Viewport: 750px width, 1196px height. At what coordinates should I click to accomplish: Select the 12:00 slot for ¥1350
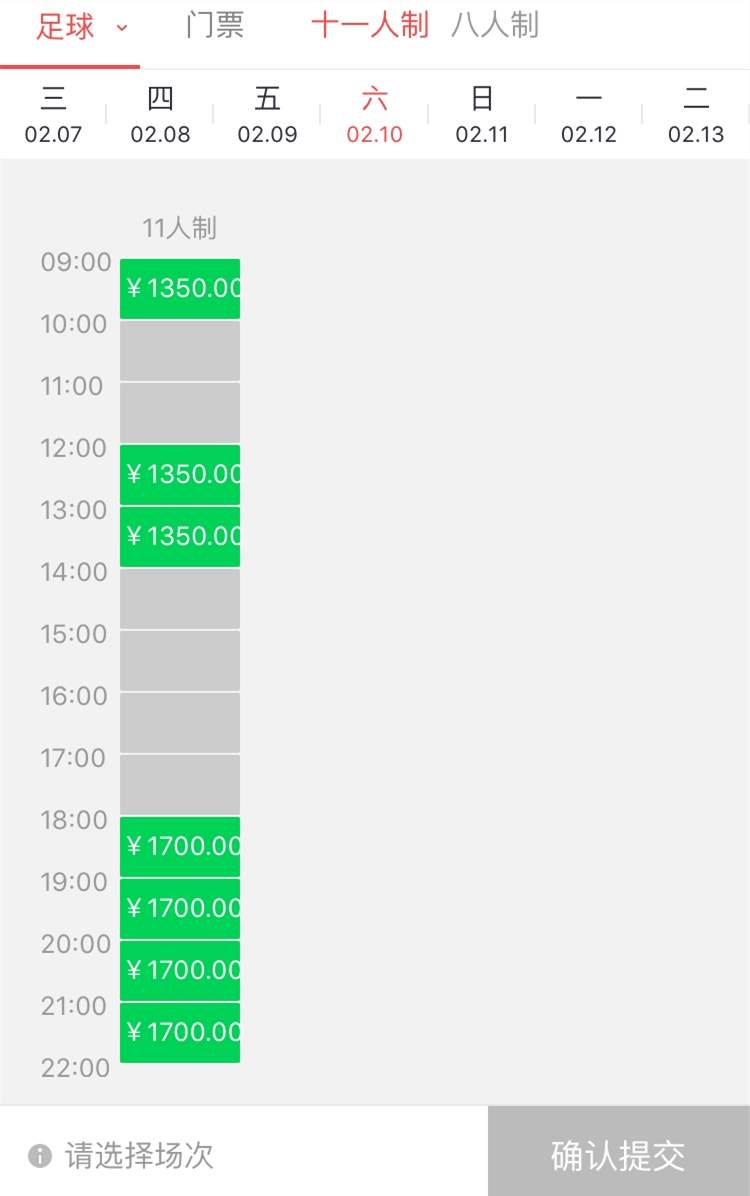tap(180, 475)
